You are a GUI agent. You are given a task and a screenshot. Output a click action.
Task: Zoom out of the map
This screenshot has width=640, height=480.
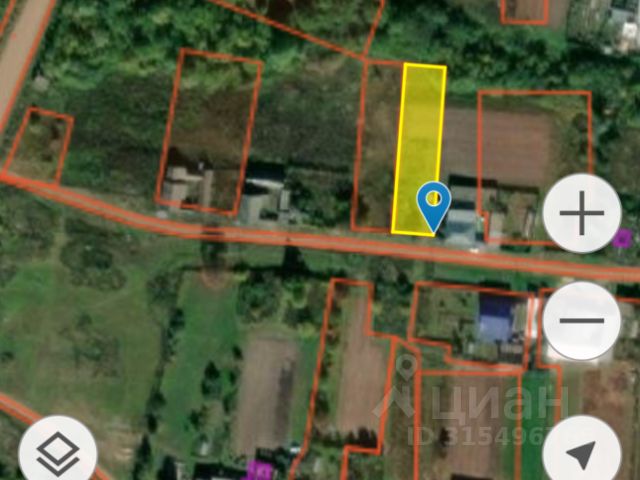[x=582, y=322]
